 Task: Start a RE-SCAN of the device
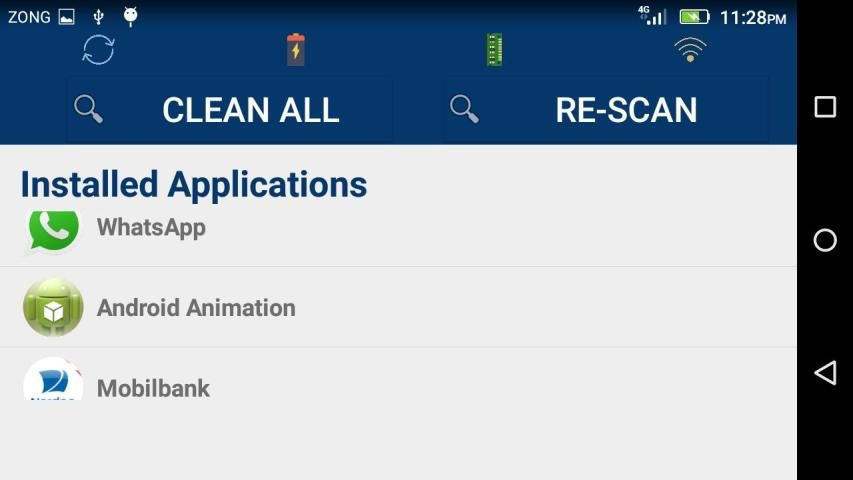pyautogui.click(x=605, y=109)
